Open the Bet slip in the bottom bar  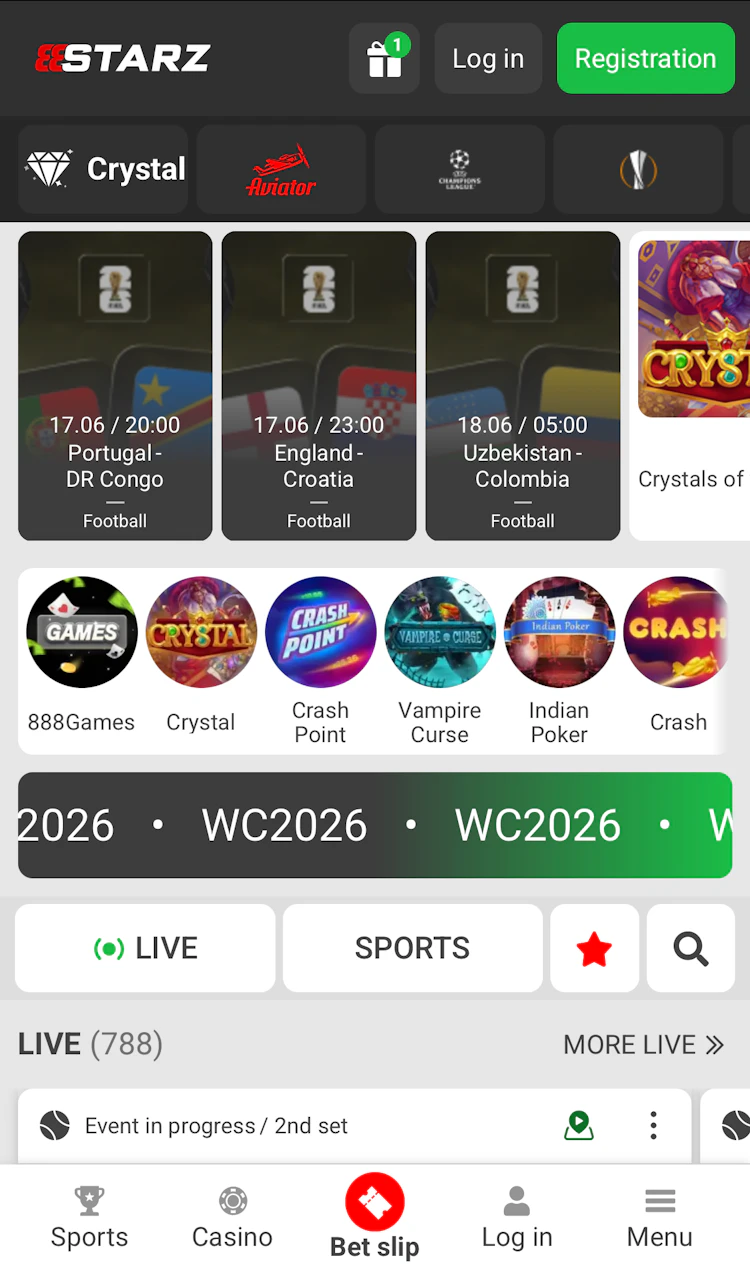(375, 1217)
